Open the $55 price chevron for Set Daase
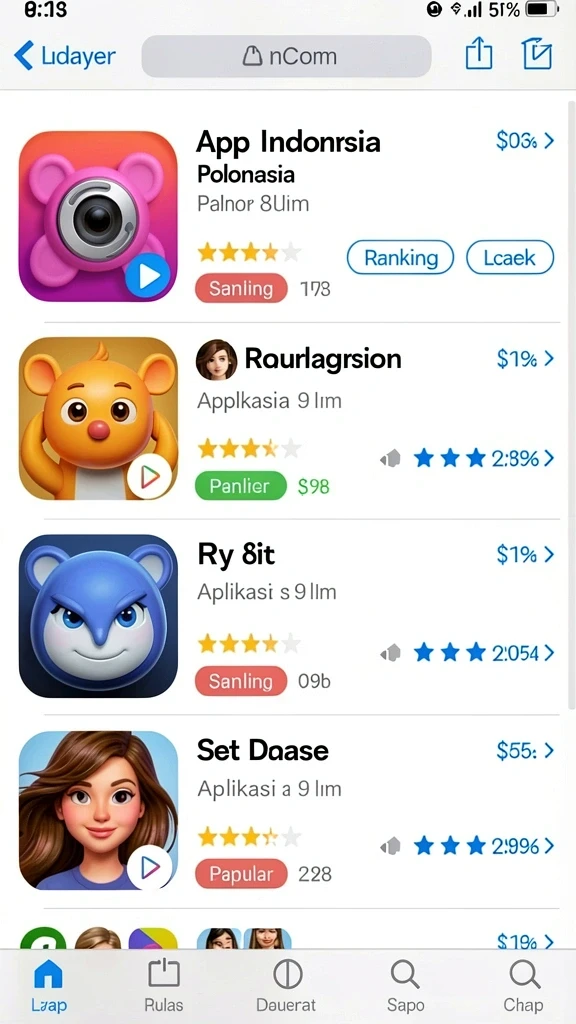Viewport: 576px width, 1024px height. (x=525, y=750)
